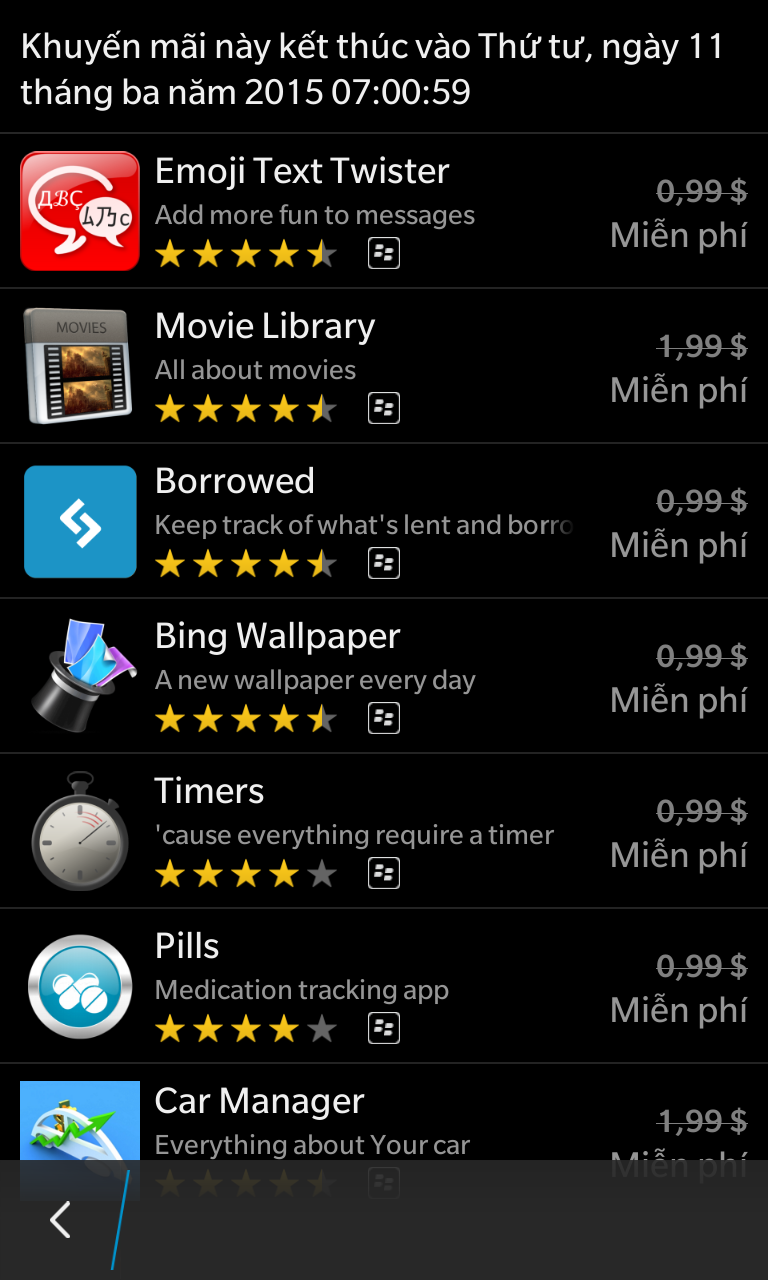Open the Timers app listing

(x=384, y=831)
